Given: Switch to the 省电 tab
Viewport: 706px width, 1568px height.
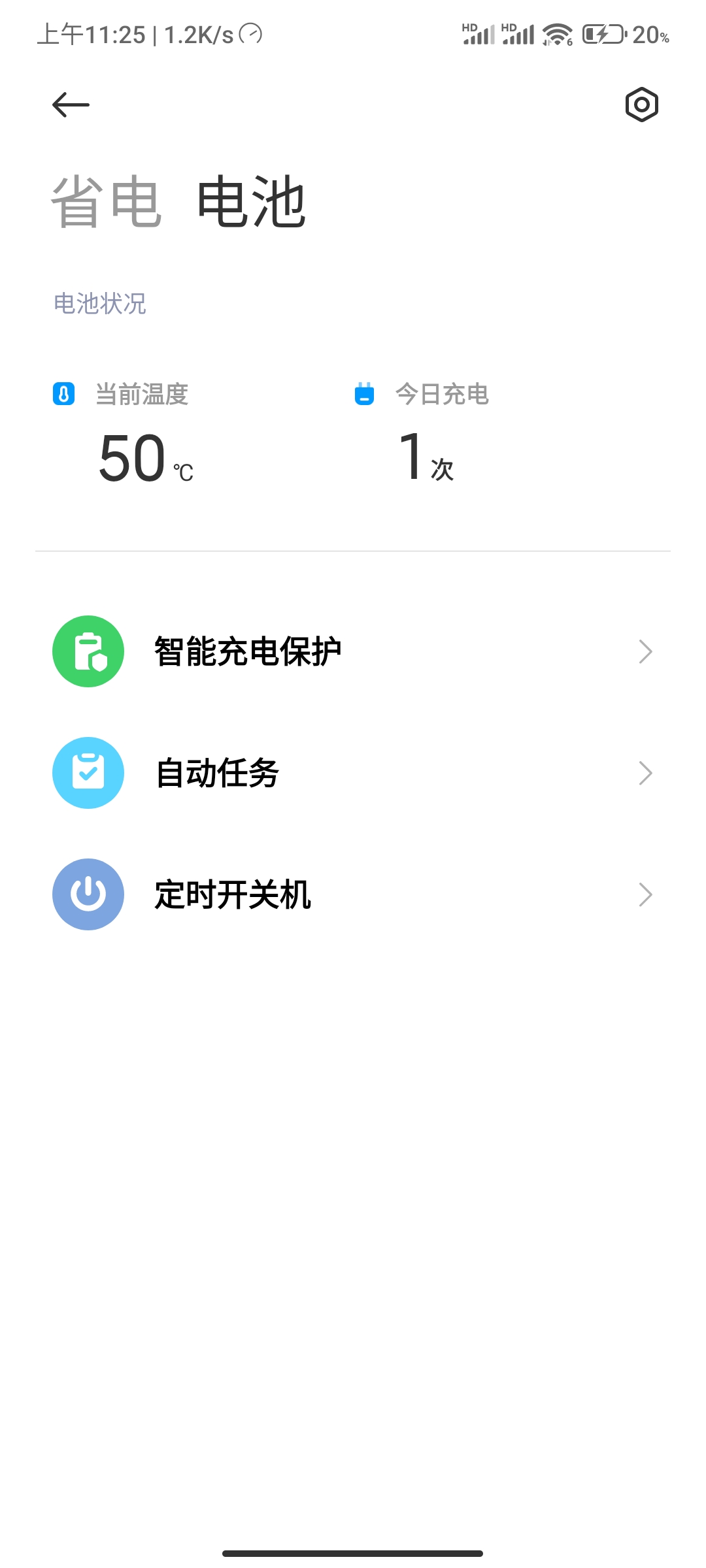Looking at the screenshot, I should point(106,202).
